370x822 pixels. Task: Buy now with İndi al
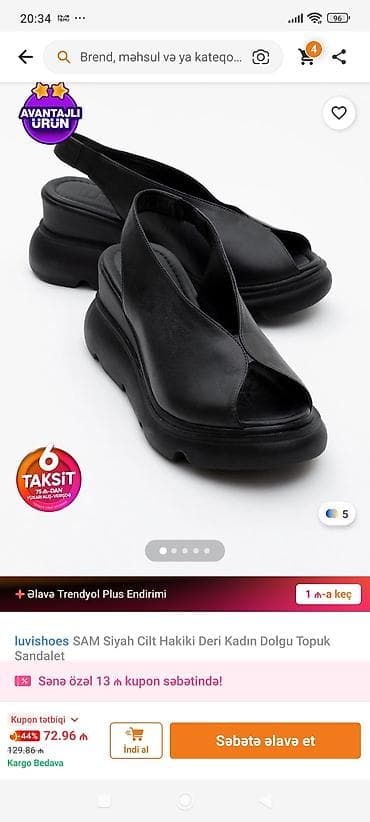coord(136,741)
